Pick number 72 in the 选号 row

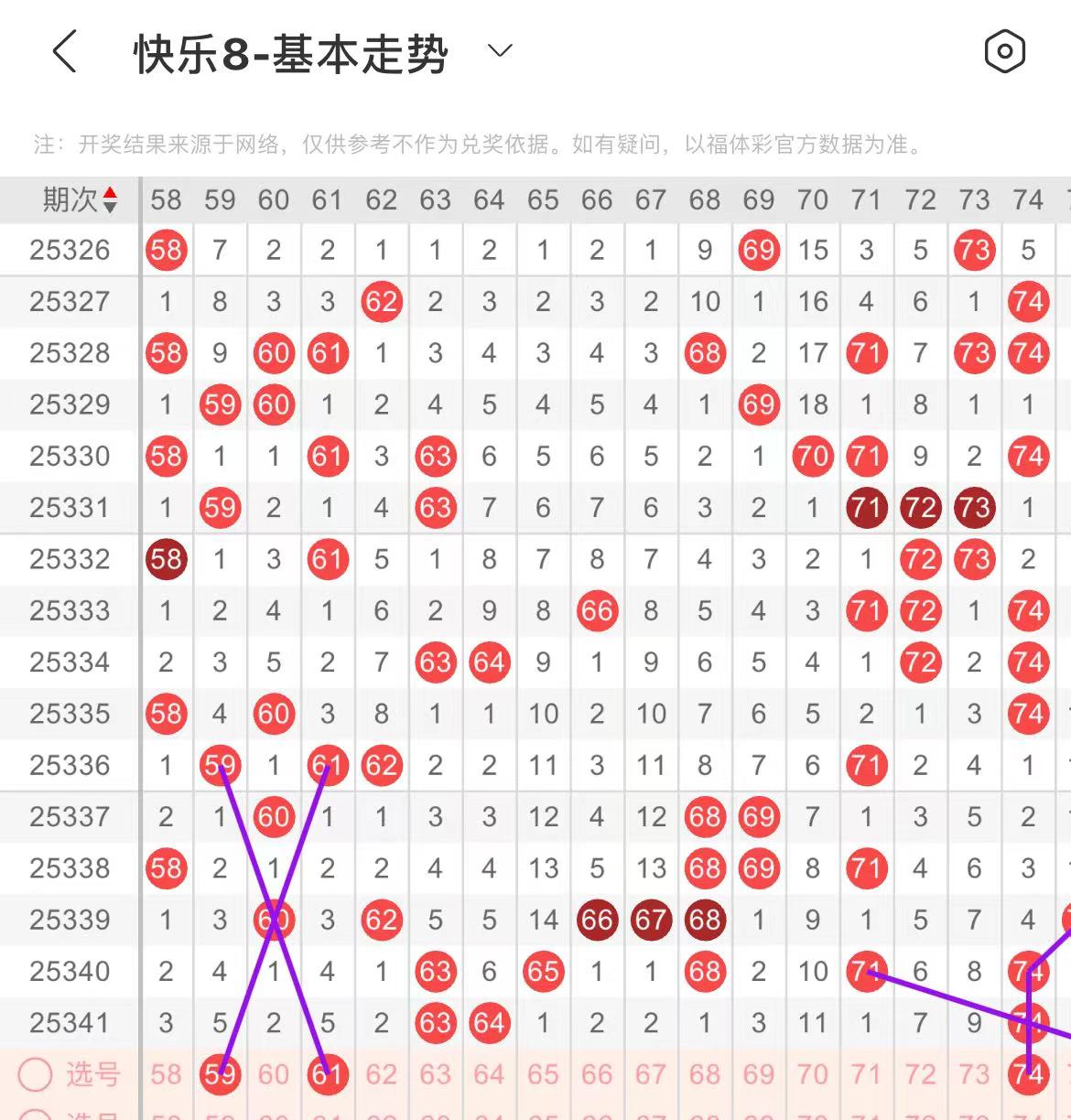[x=920, y=1074]
